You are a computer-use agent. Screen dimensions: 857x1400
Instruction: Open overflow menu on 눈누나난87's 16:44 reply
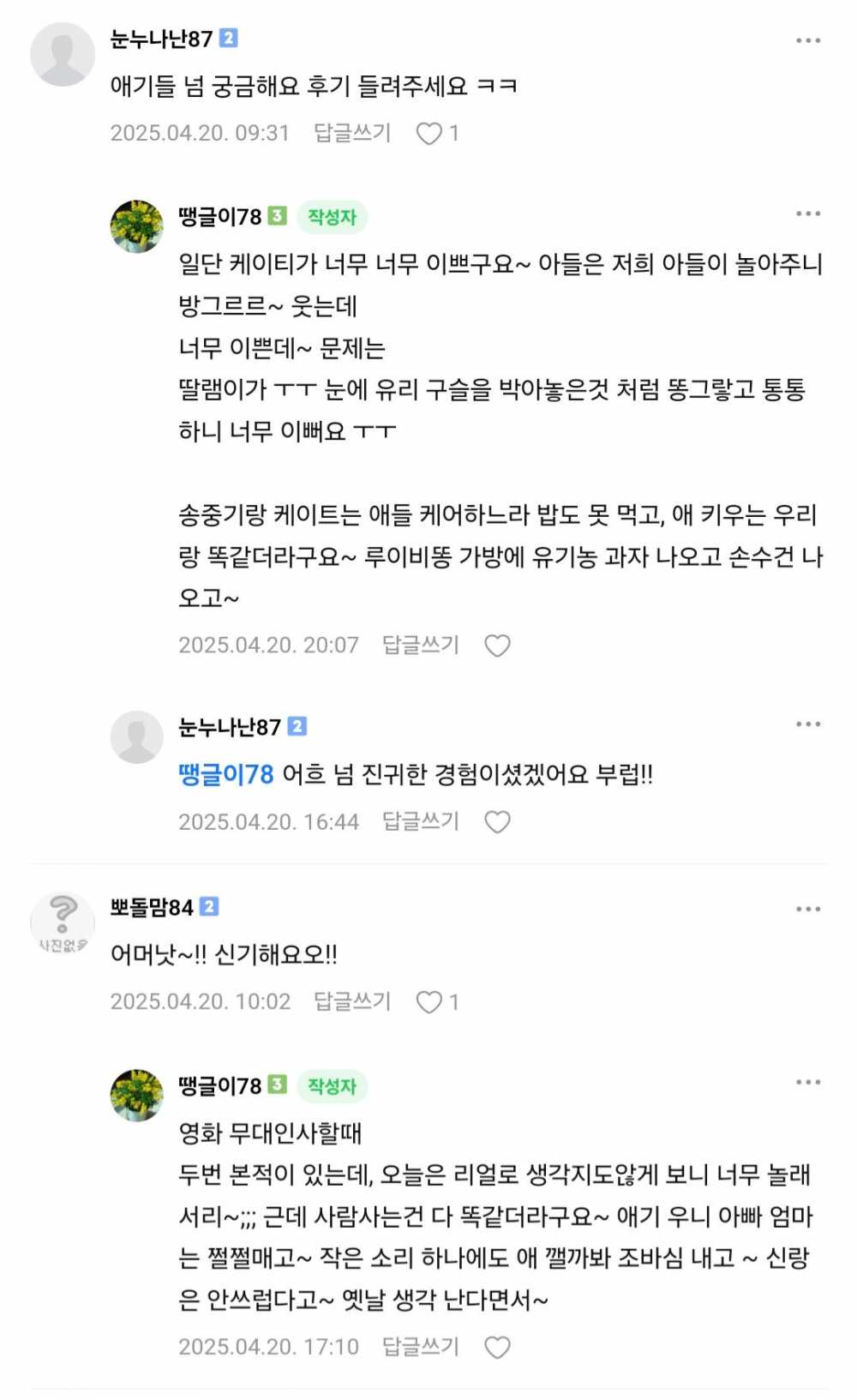click(807, 724)
